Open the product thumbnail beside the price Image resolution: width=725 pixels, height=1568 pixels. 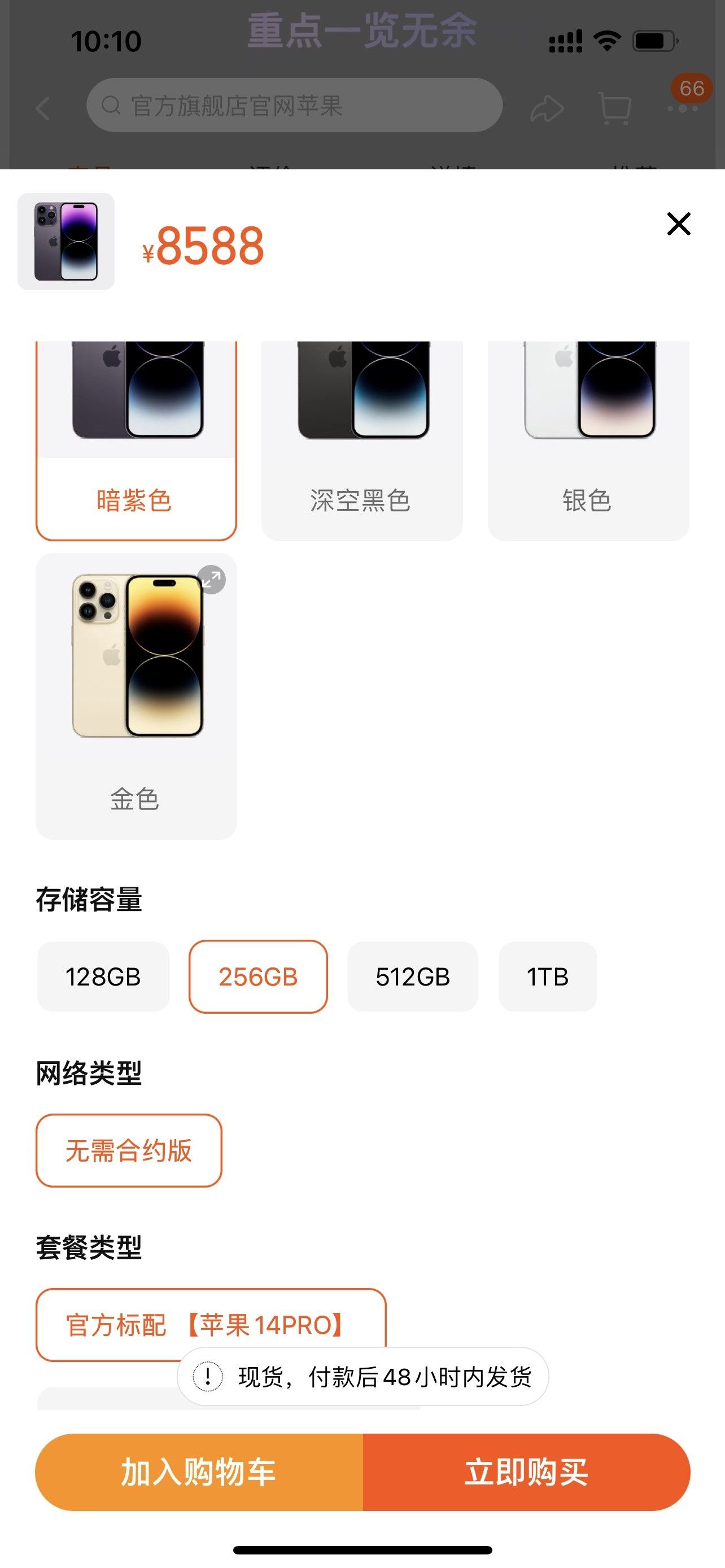pos(65,242)
